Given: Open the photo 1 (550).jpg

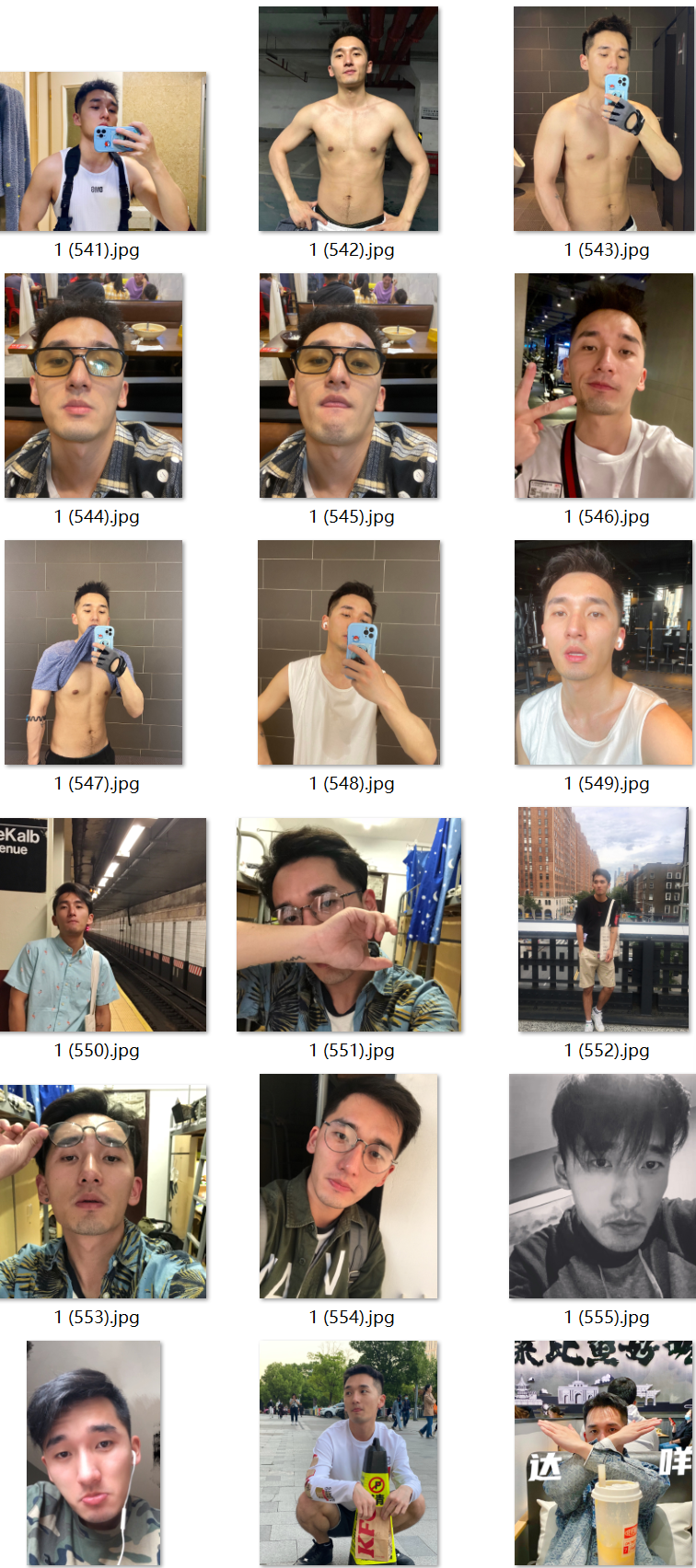Looking at the screenshot, I should [x=103, y=925].
